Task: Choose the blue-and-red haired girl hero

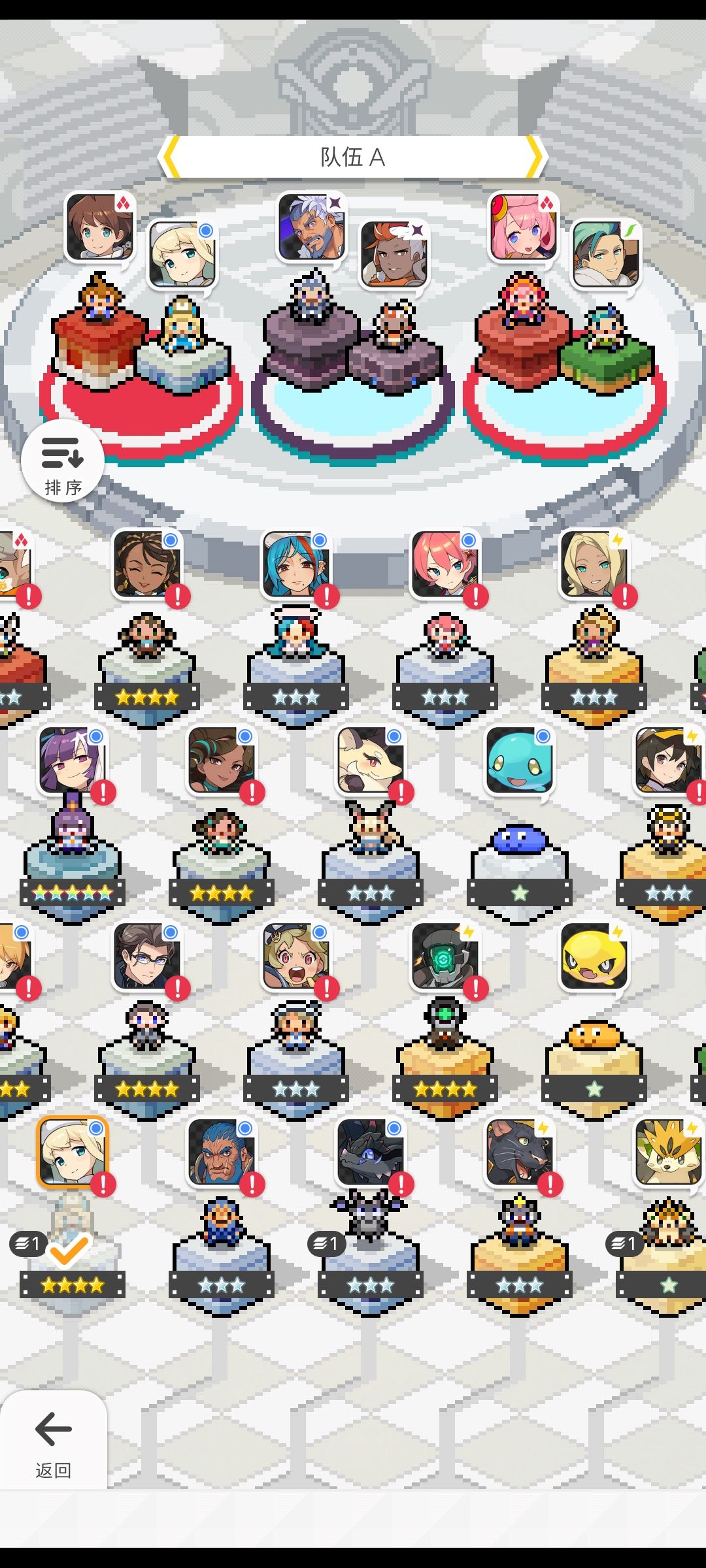Action: pyautogui.click(x=295, y=565)
